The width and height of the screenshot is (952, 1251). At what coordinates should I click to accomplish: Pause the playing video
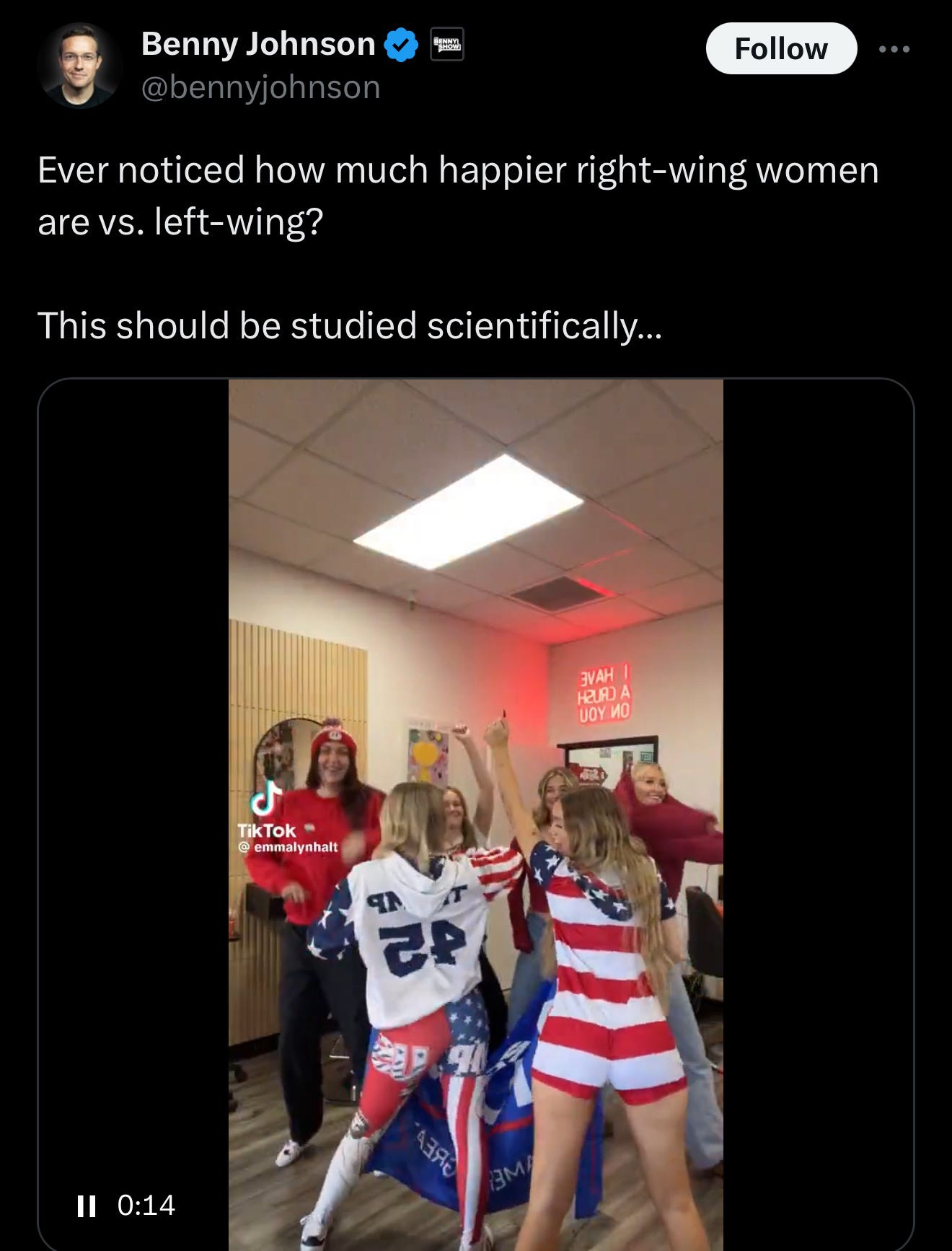click(87, 1206)
